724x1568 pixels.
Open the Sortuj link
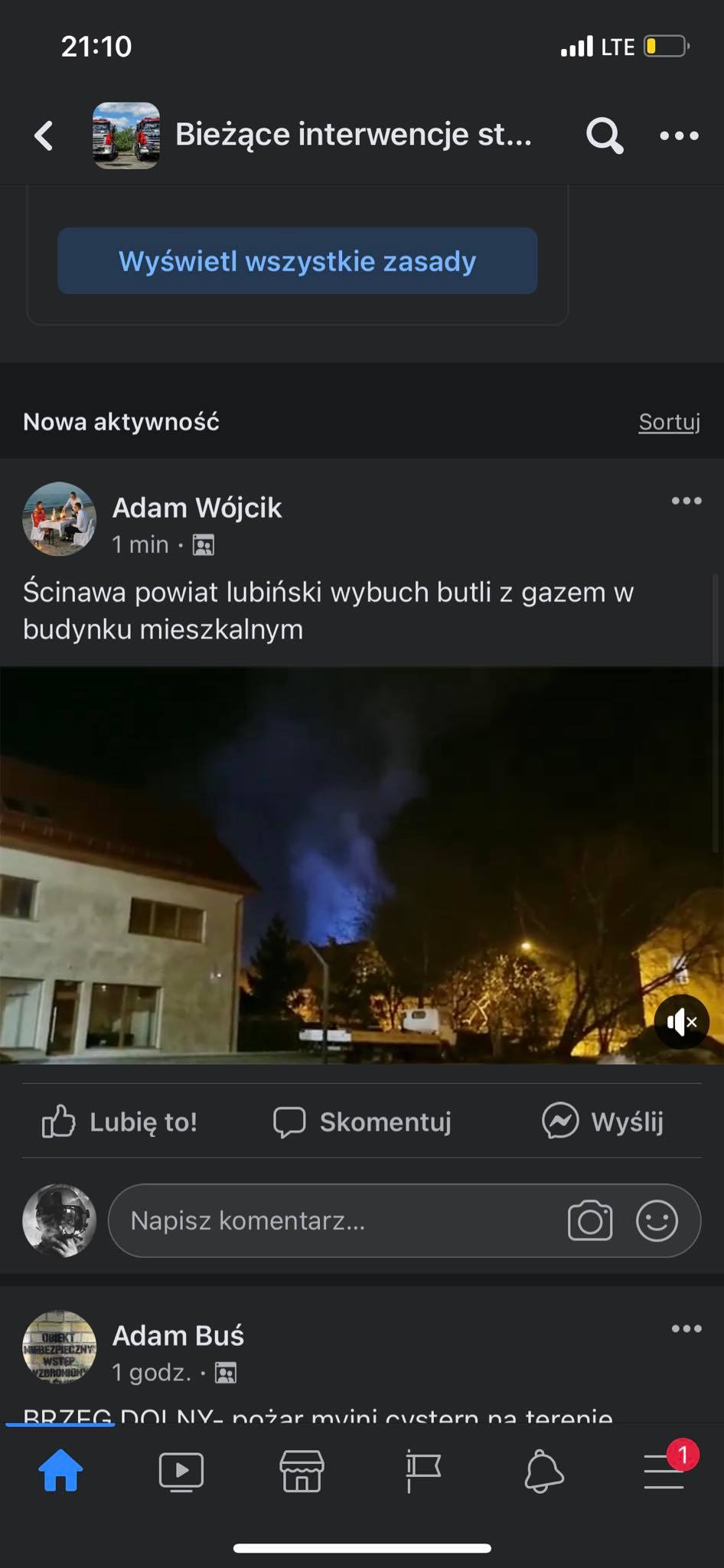point(670,422)
